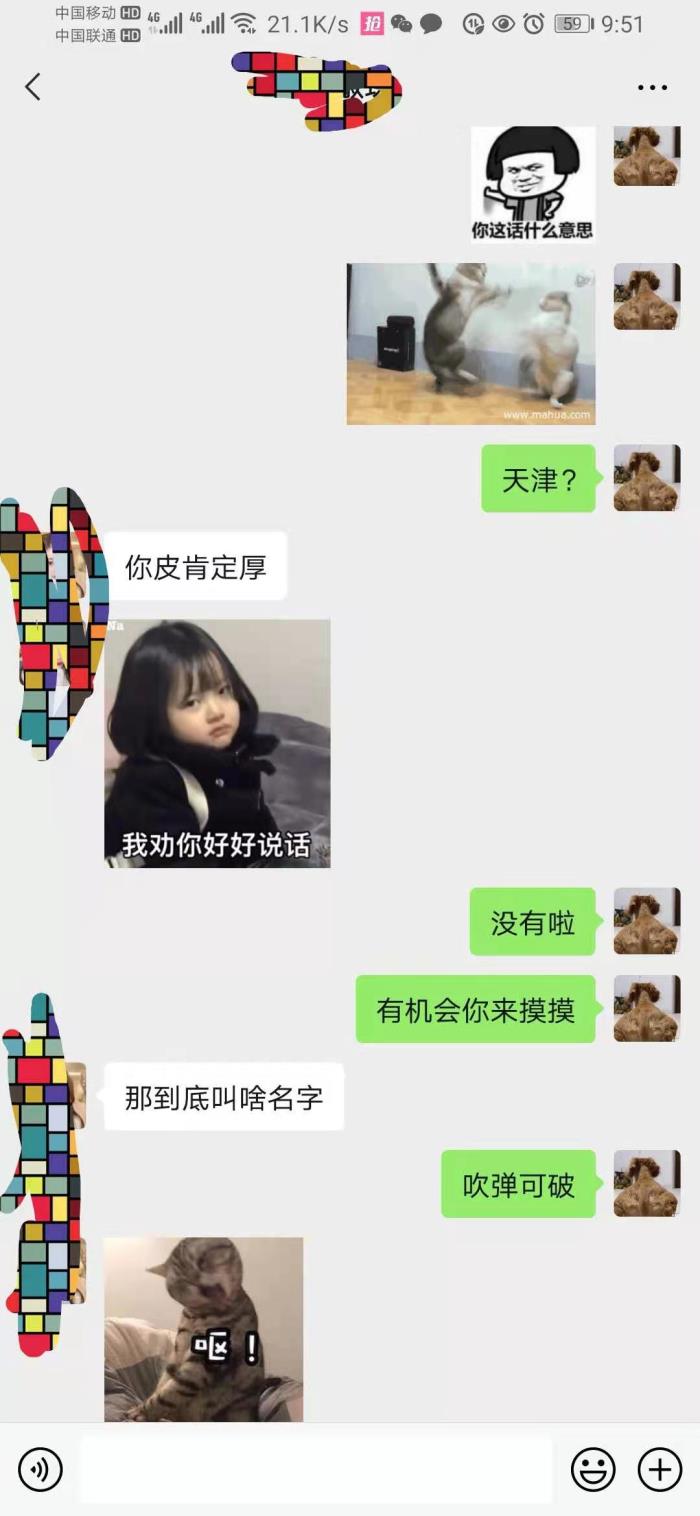Open the retching cat 呕 sticker
The width and height of the screenshot is (700, 1516).
[204, 1329]
